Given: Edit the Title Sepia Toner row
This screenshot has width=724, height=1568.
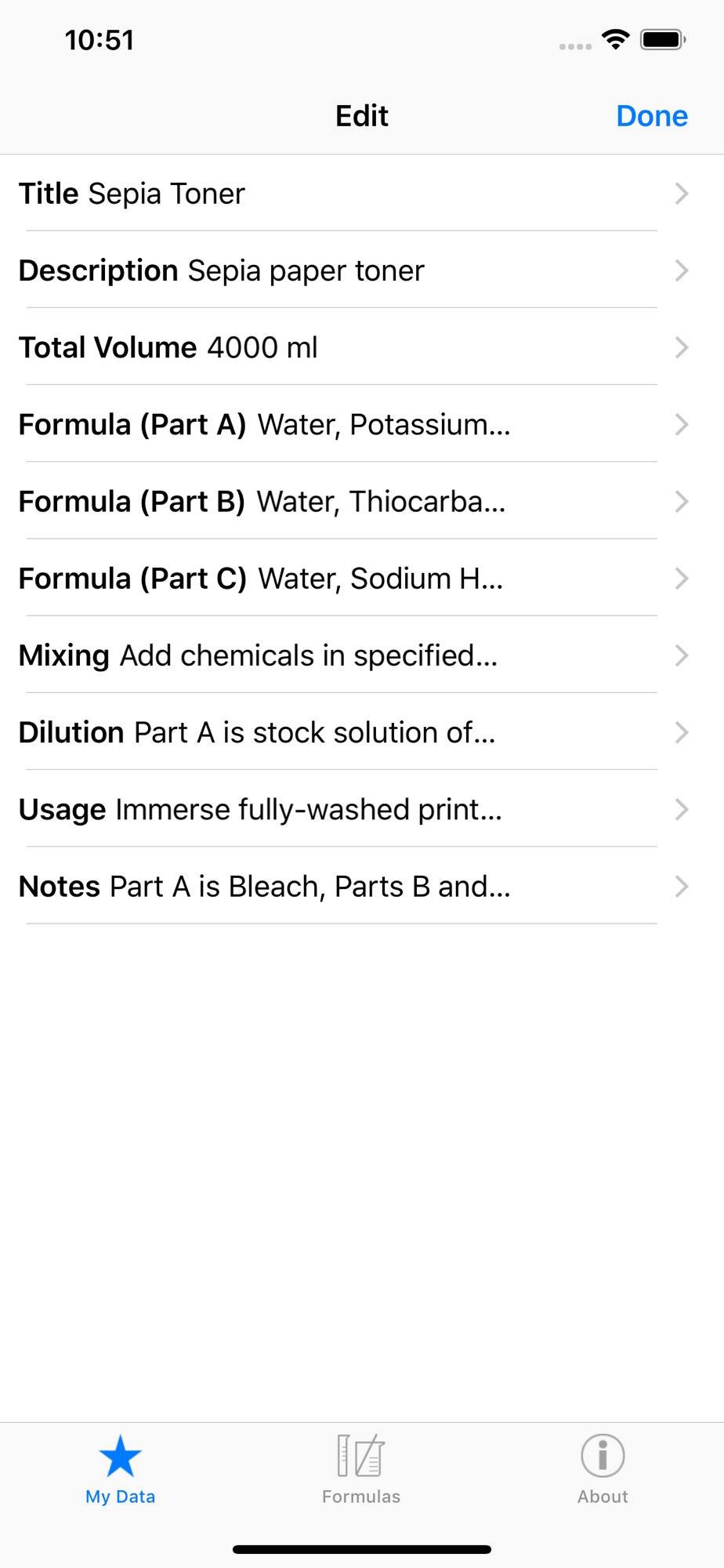Looking at the screenshot, I should [x=362, y=193].
